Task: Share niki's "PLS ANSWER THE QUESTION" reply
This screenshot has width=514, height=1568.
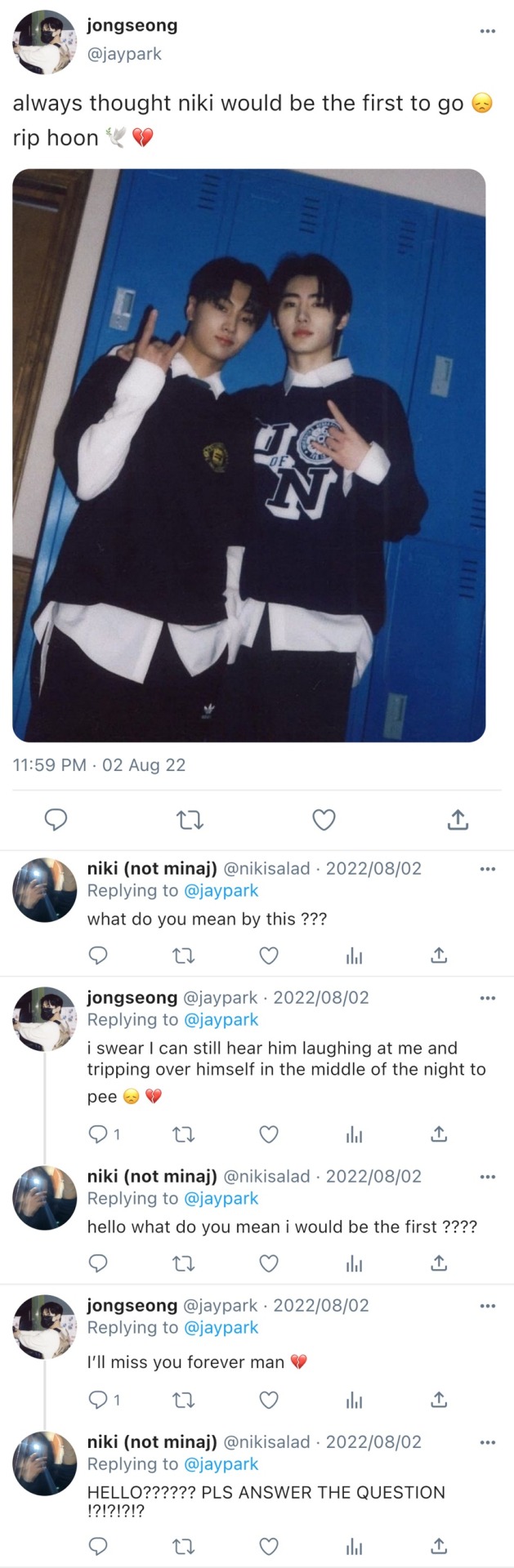Action: (x=439, y=1545)
